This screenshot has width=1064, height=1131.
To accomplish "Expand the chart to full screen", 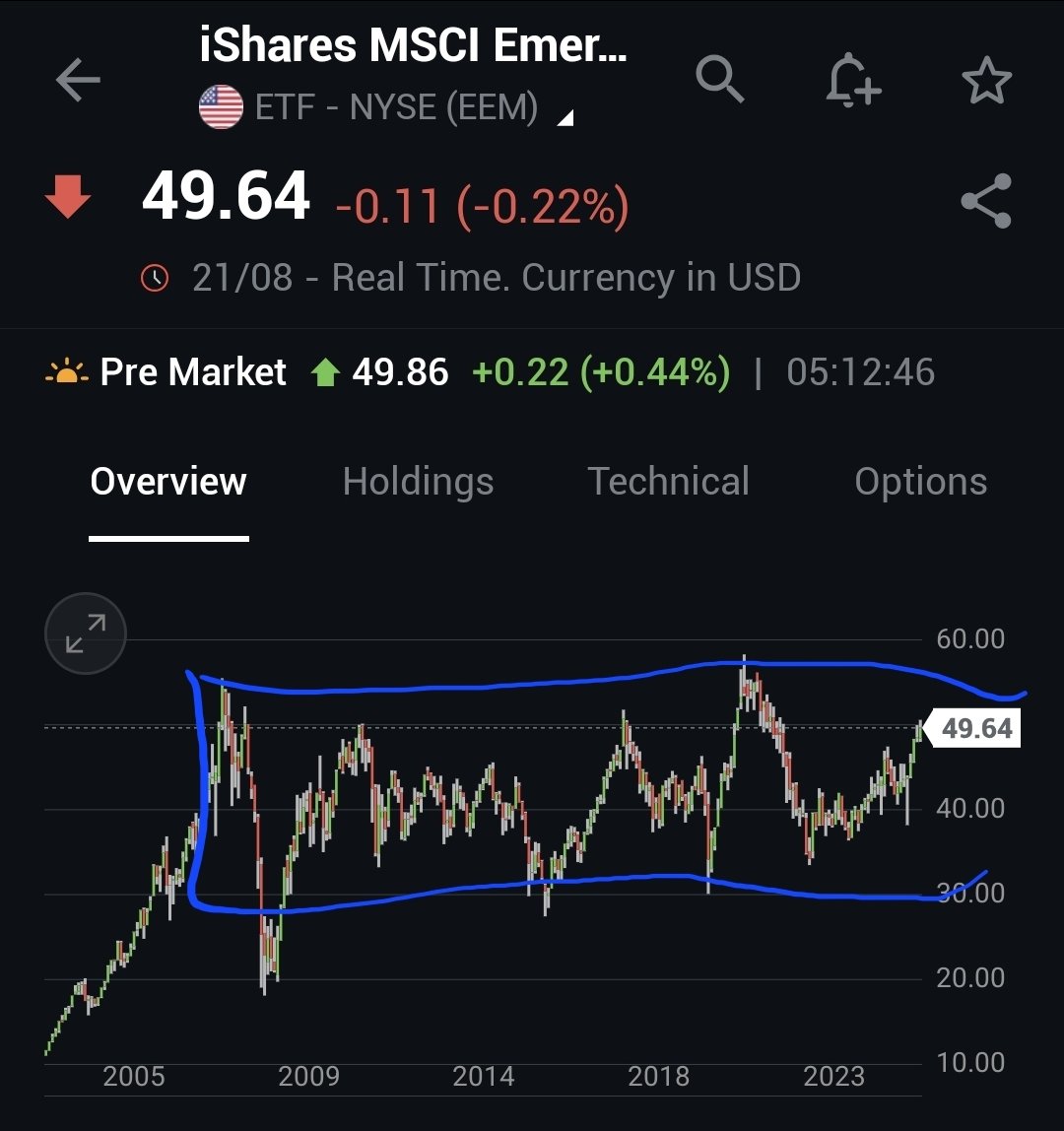I will [x=86, y=632].
